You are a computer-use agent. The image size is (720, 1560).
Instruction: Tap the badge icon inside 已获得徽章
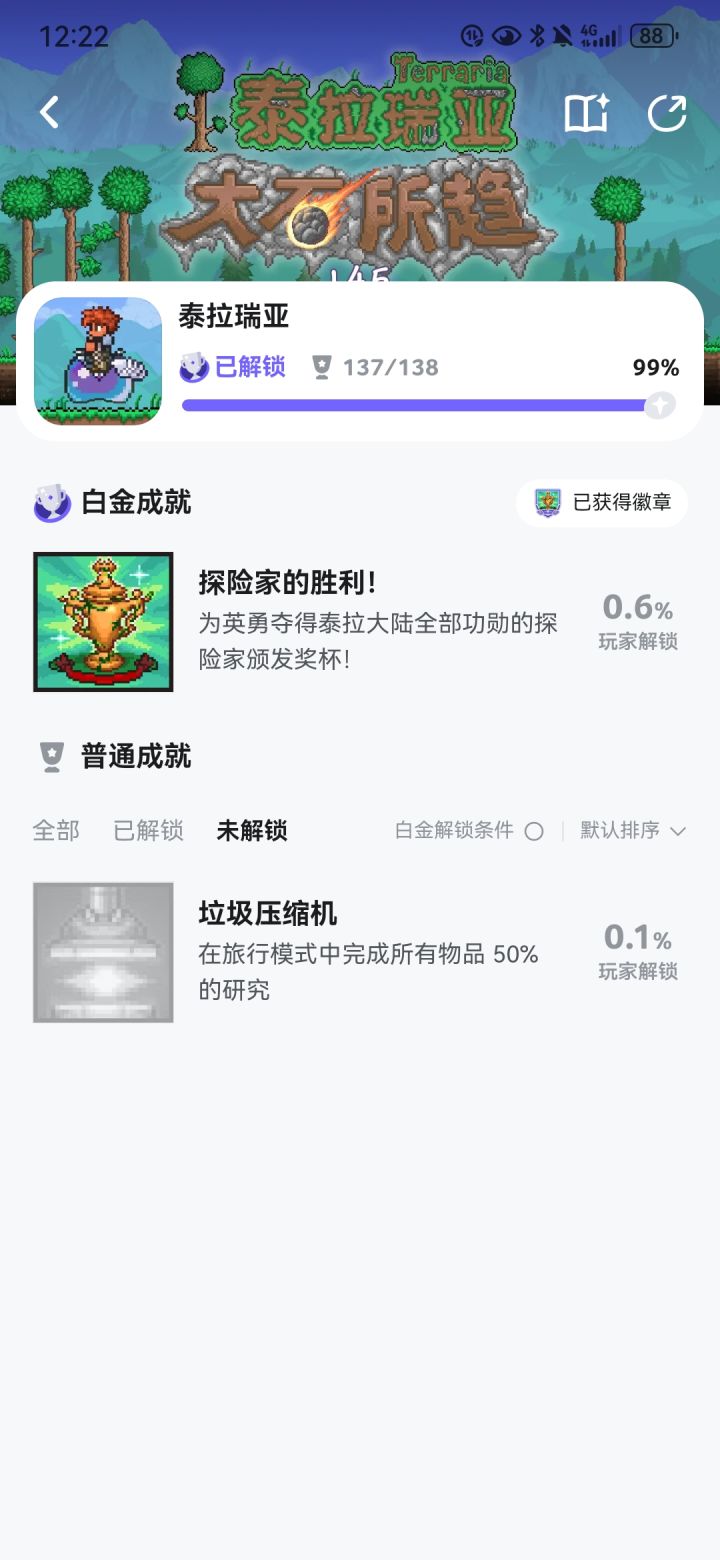(x=548, y=502)
